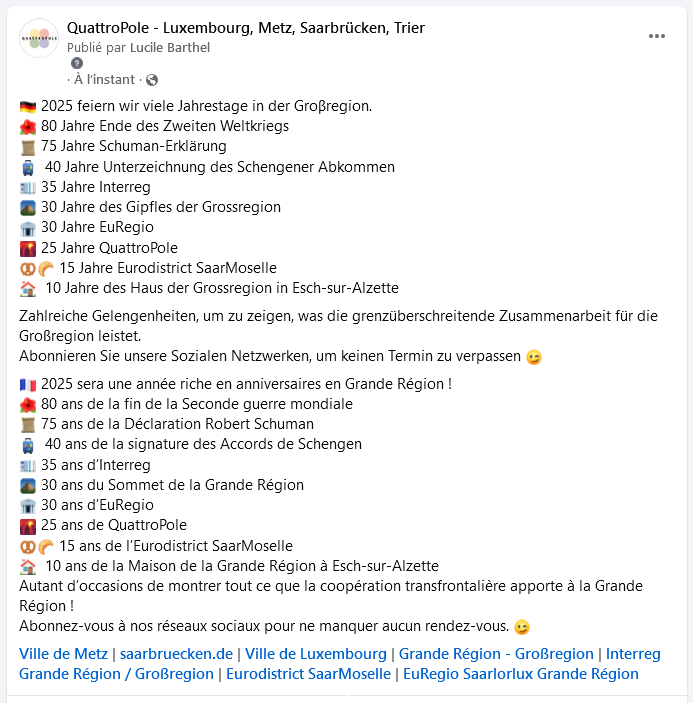Tap the question mark info icon

coord(77,63)
